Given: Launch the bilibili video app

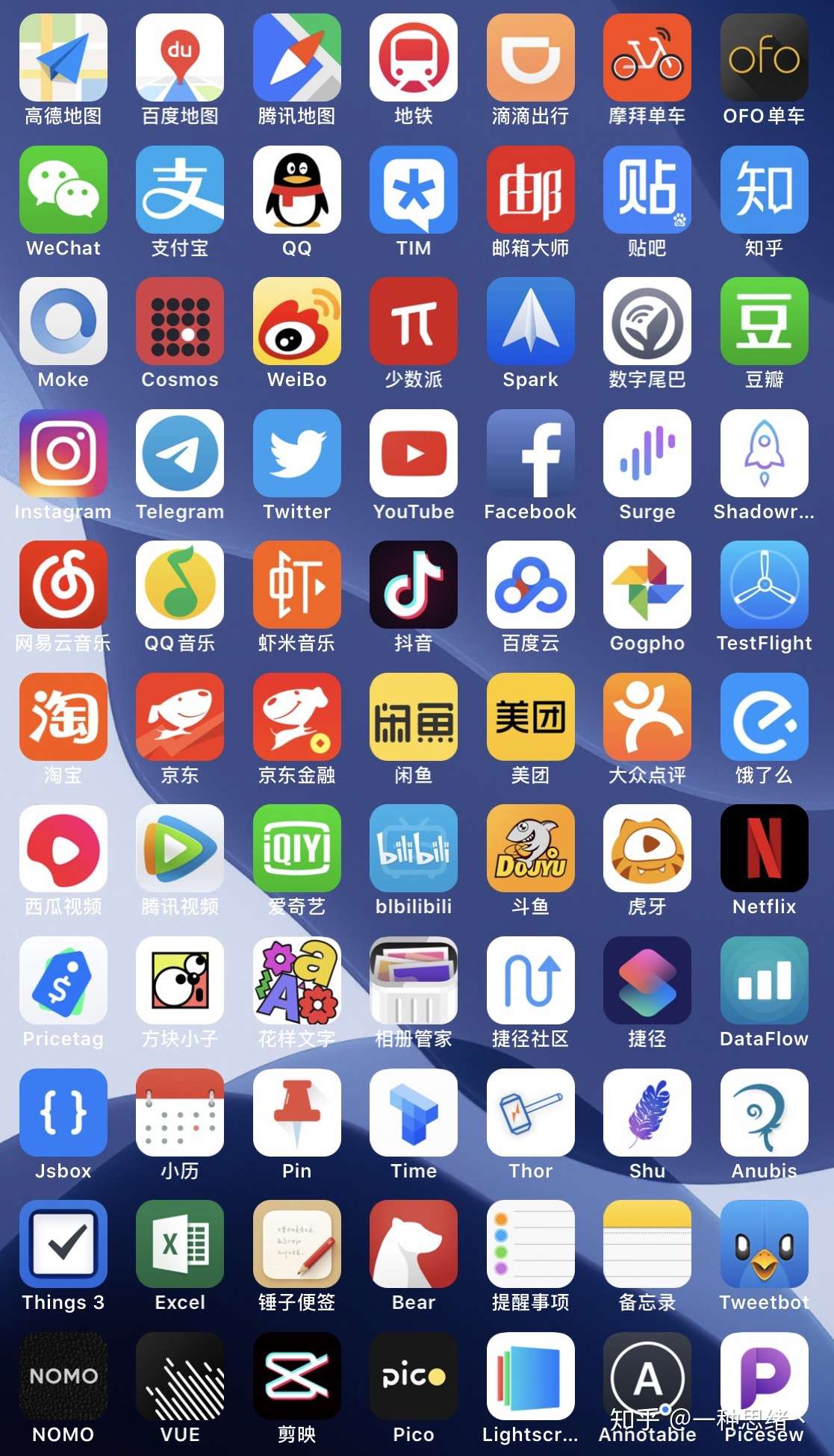Looking at the screenshot, I should (x=414, y=849).
